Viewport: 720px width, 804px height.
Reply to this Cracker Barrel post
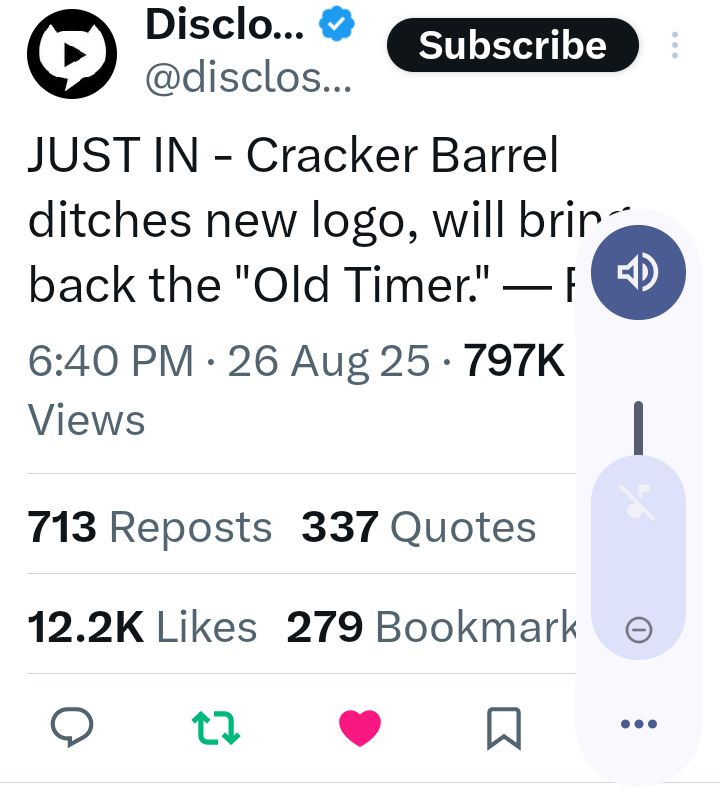pos(72,727)
